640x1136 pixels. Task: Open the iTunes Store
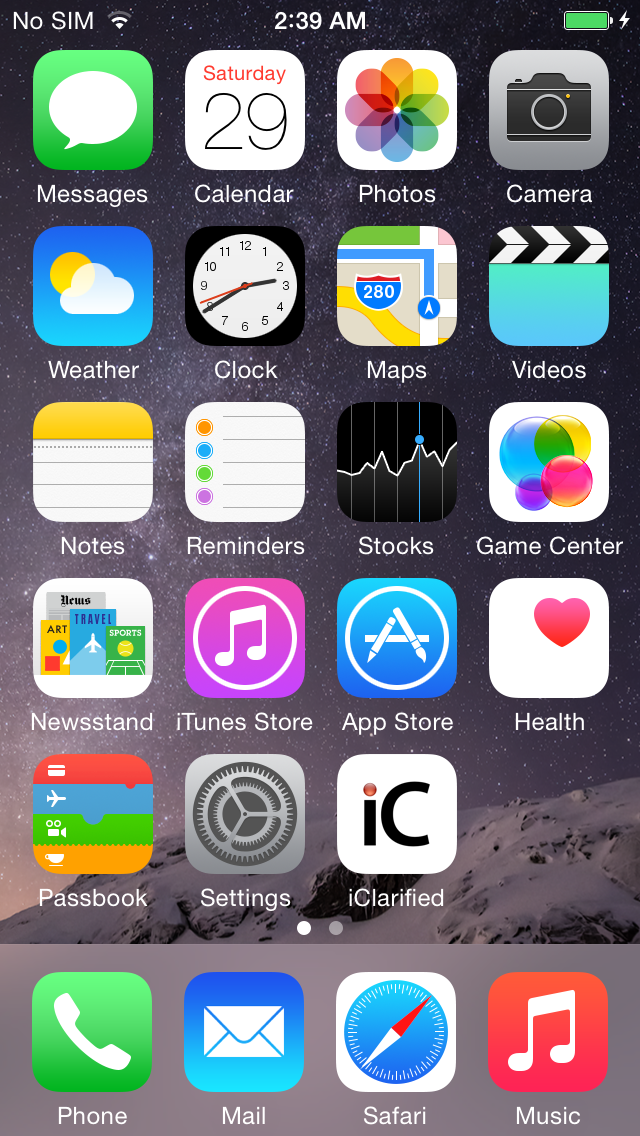245,638
